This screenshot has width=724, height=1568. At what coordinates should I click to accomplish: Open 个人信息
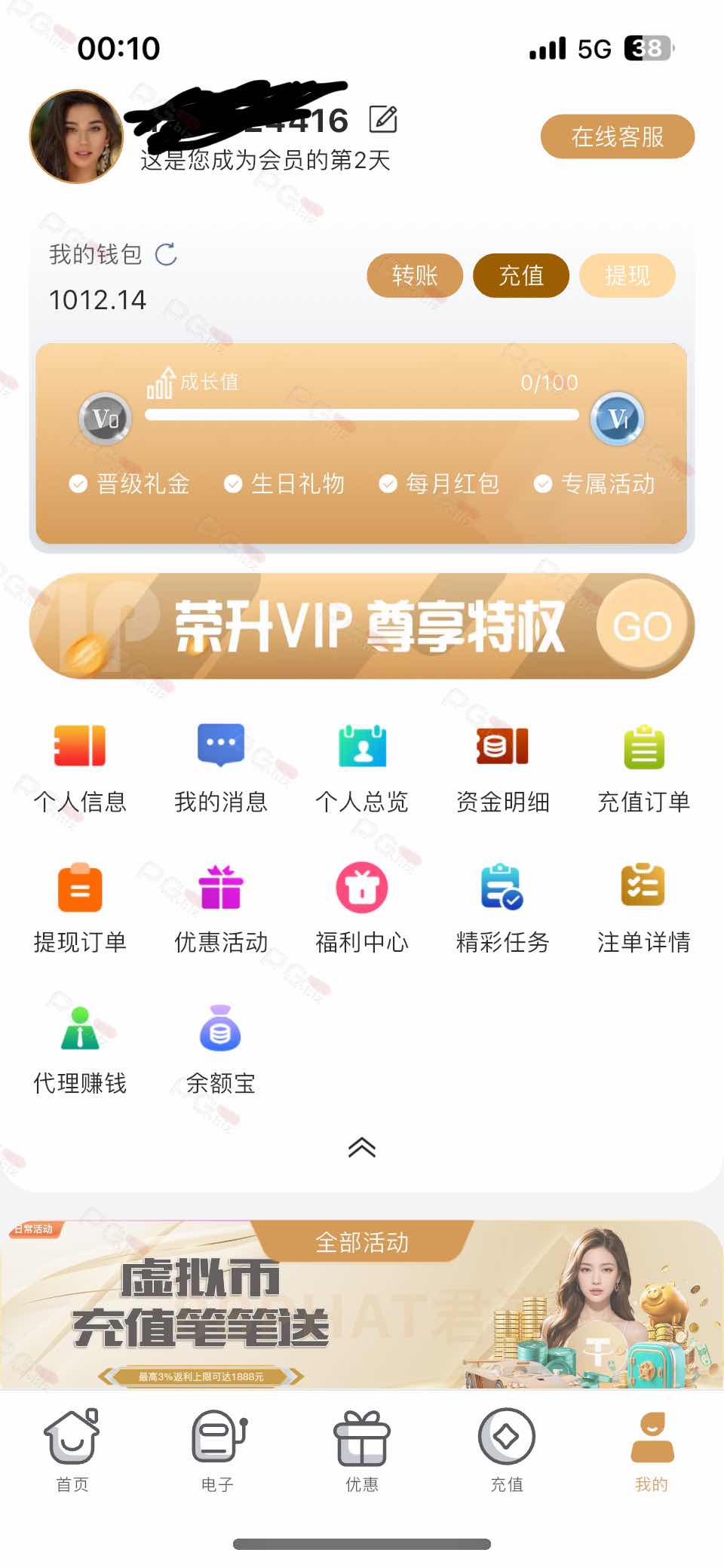click(x=80, y=767)
